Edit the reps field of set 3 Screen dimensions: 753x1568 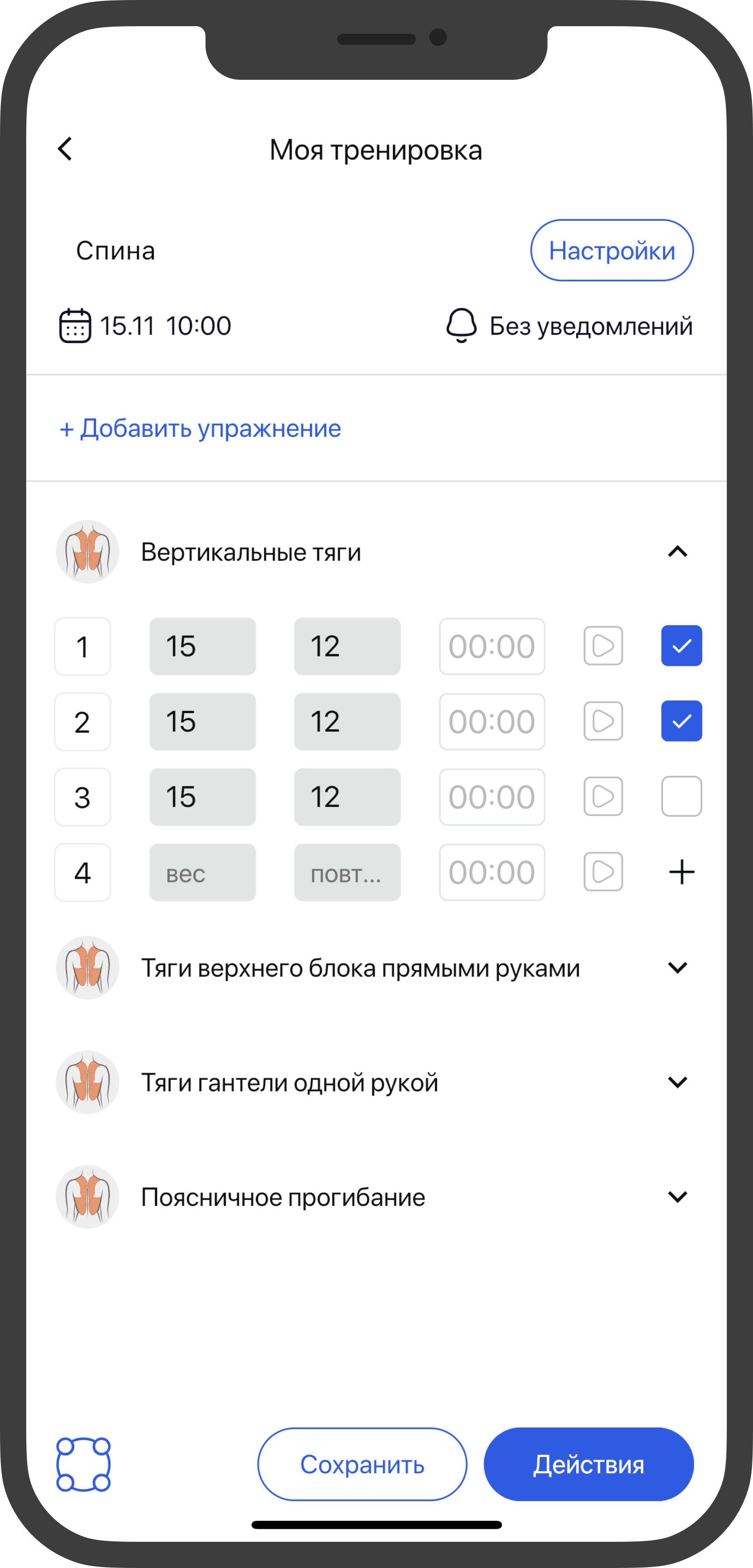coord(347,797)
